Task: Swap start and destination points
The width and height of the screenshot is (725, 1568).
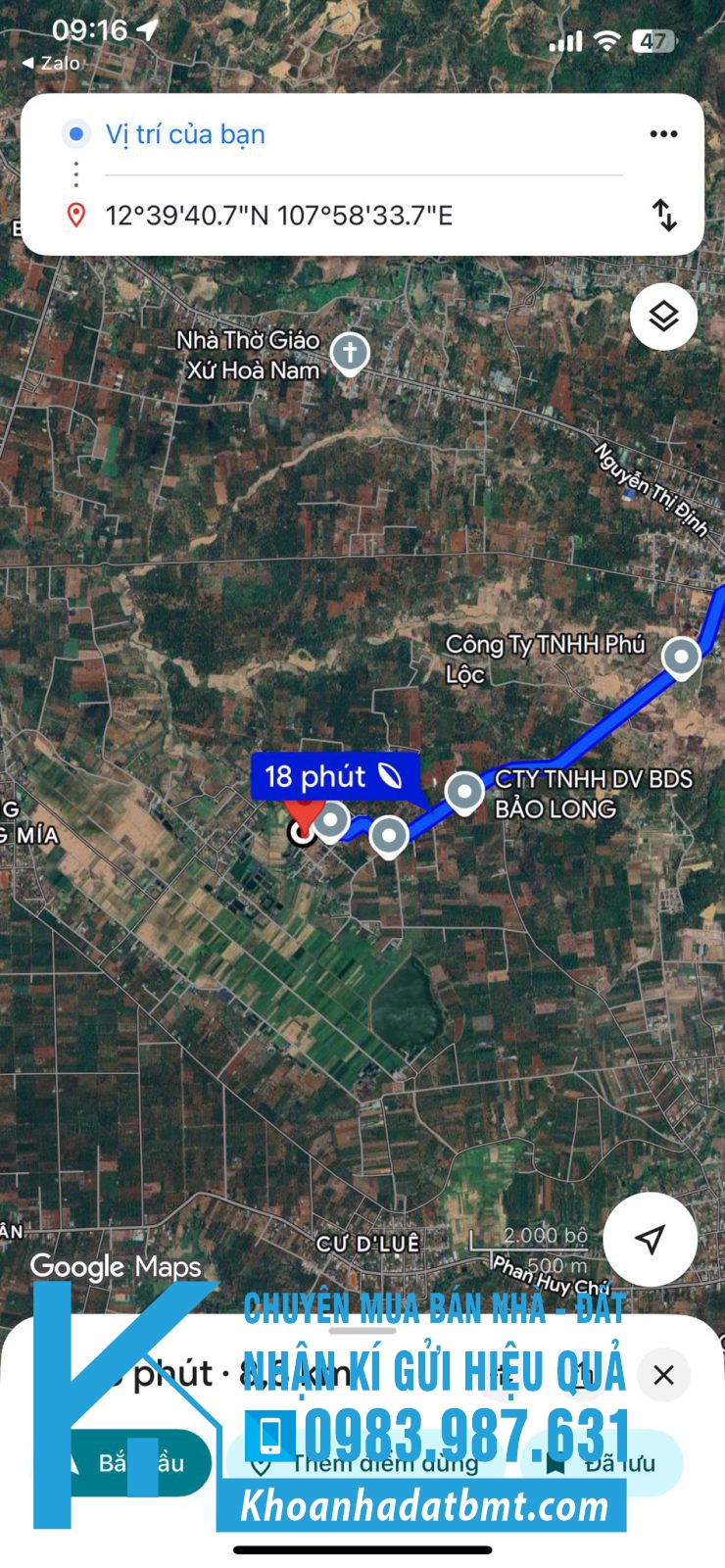Action: 664,215
